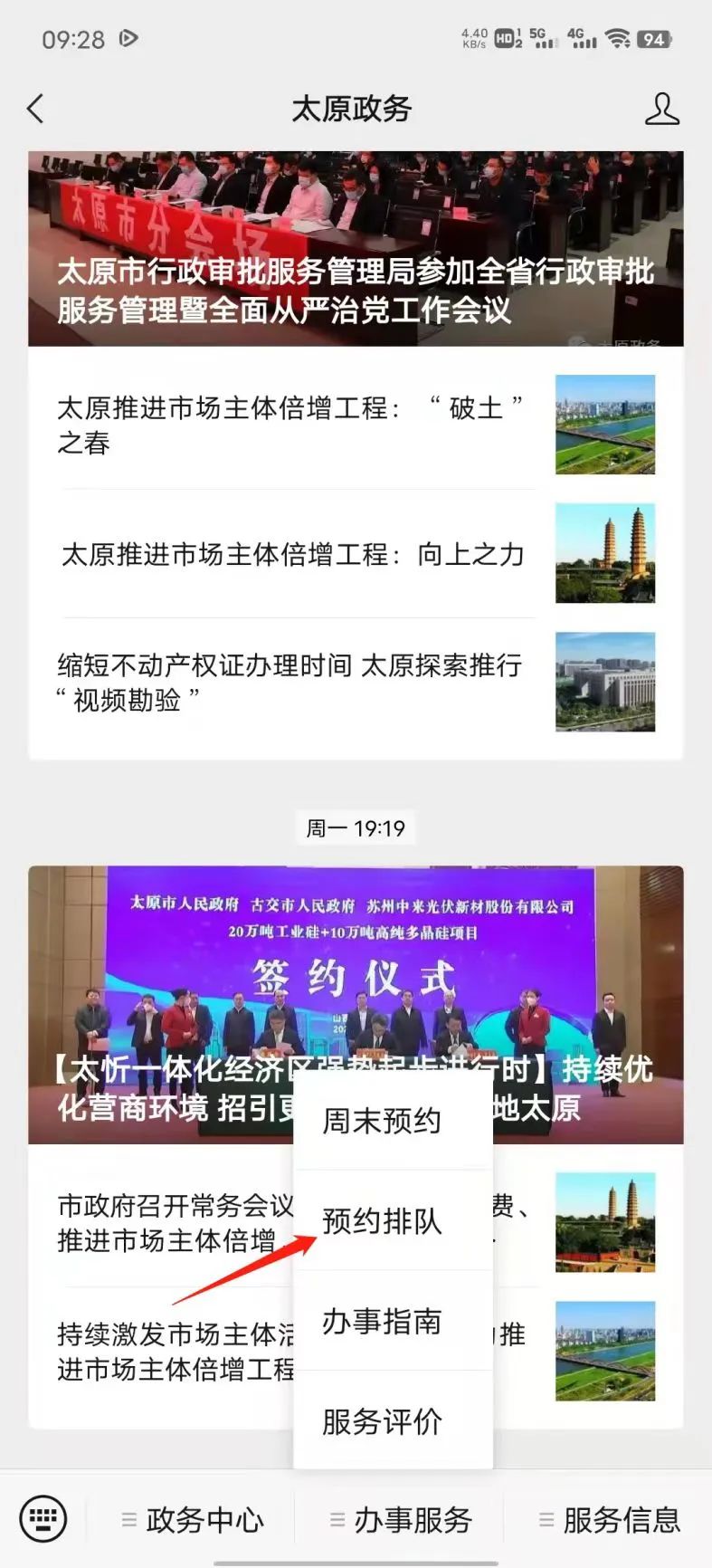Select 周末预约 from the popup menu

(393, 1121)
